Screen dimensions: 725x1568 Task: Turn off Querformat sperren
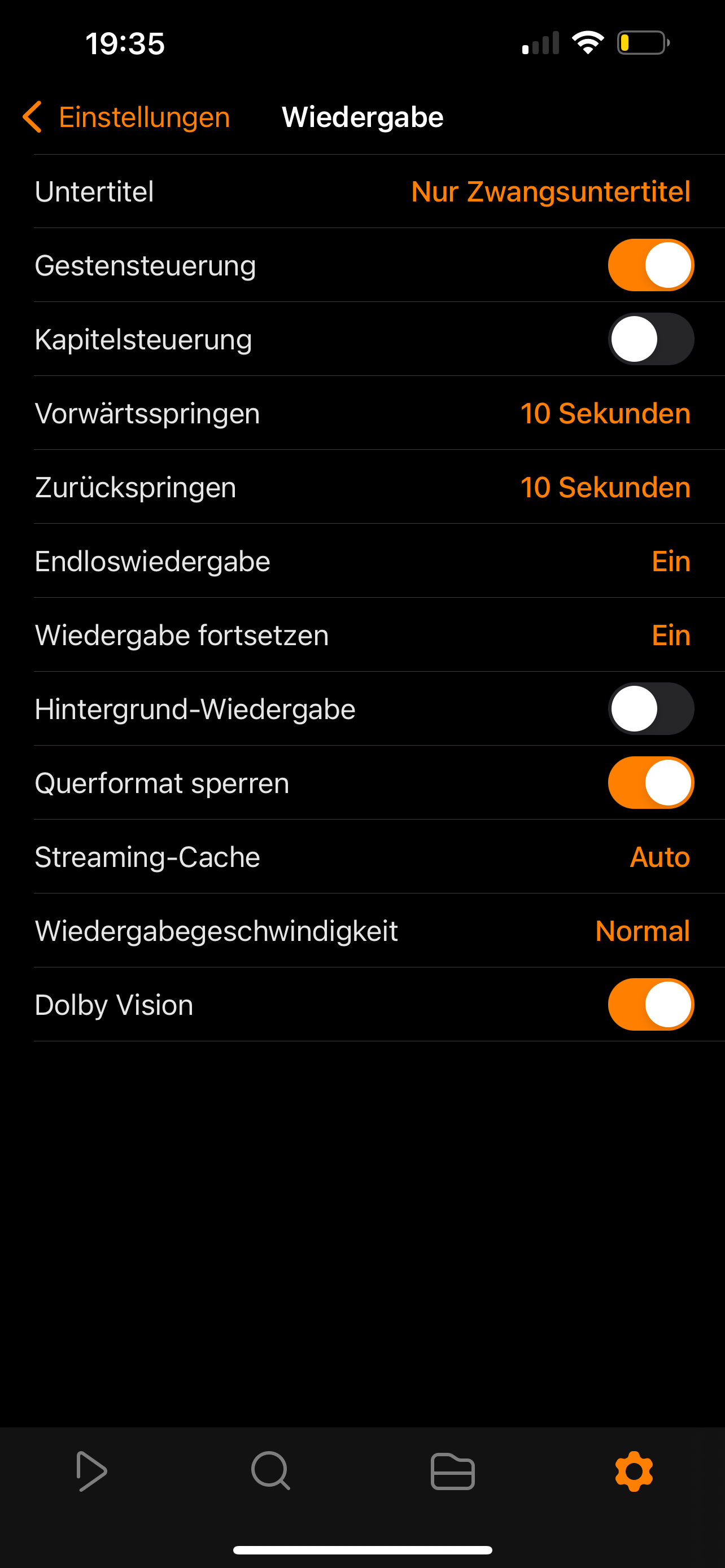click(x=650, y=783)
